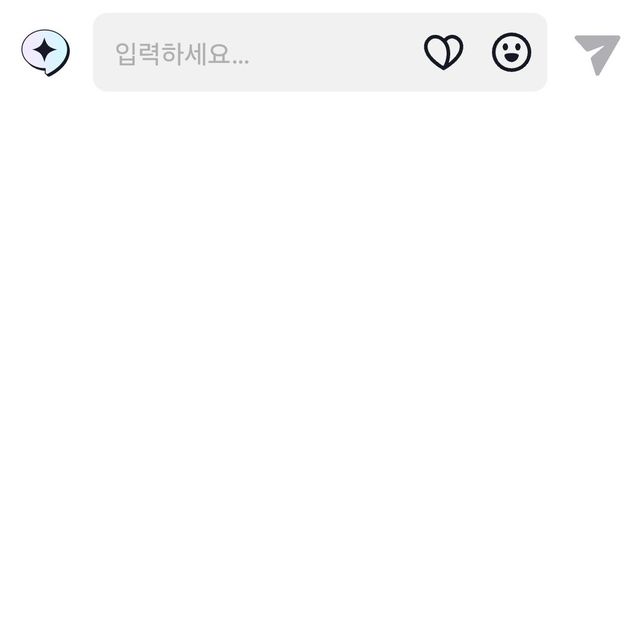Send the message with the paper plane
This screenshot has width=644, height=631.
597,54
